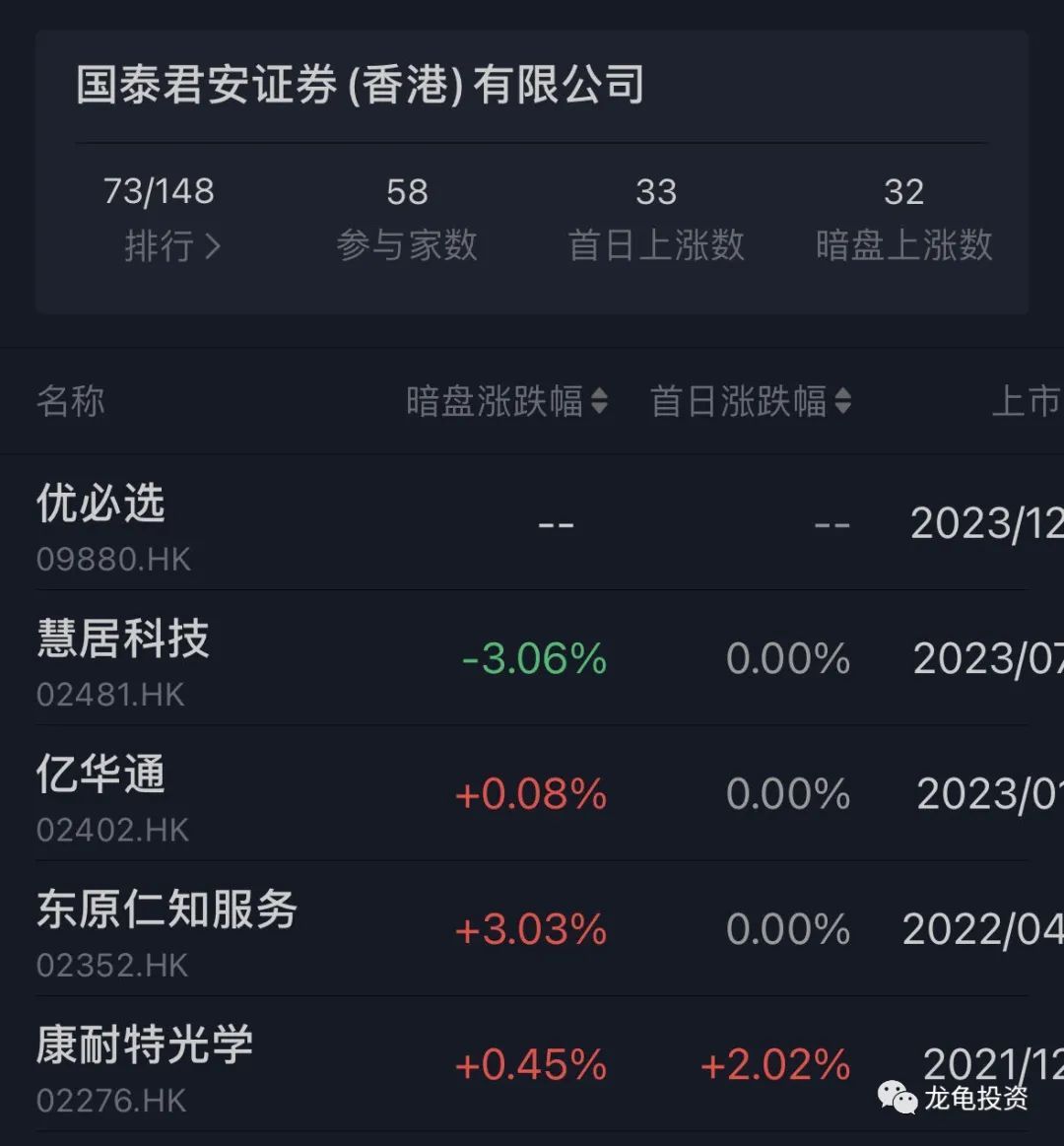The image size is (1064, 1146).
Task: Sort list by 首日涨跌幅
Action: click(751, 402)
